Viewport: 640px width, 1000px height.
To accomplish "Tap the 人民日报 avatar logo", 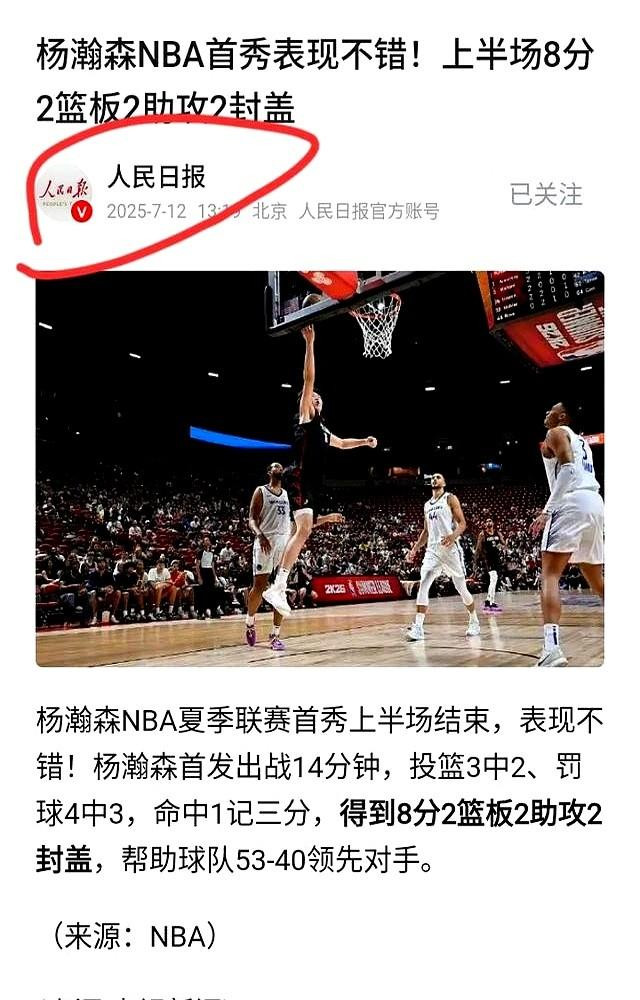I will coord(64,193).
